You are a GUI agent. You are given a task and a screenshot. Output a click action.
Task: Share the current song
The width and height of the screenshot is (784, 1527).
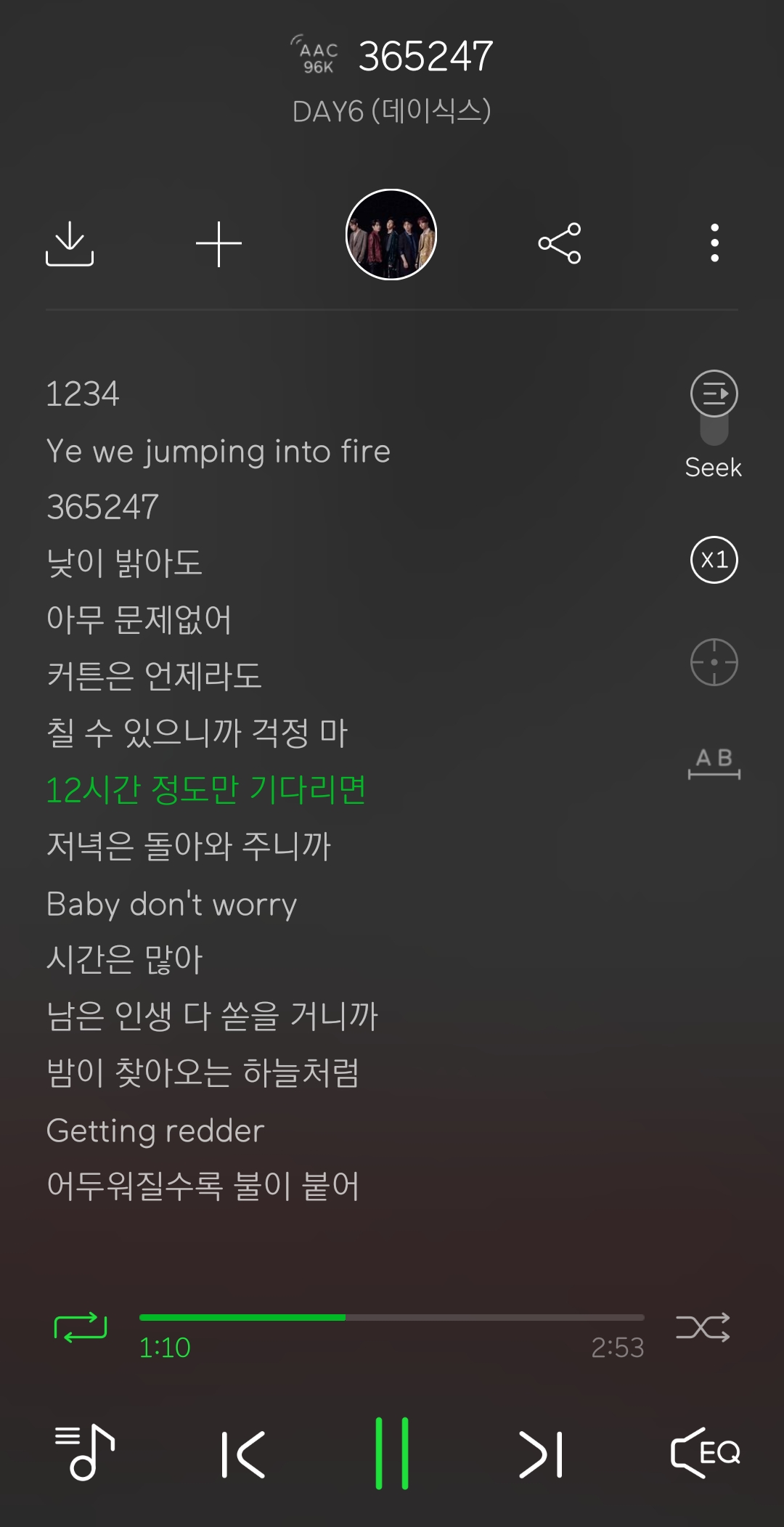pos(560,243)
